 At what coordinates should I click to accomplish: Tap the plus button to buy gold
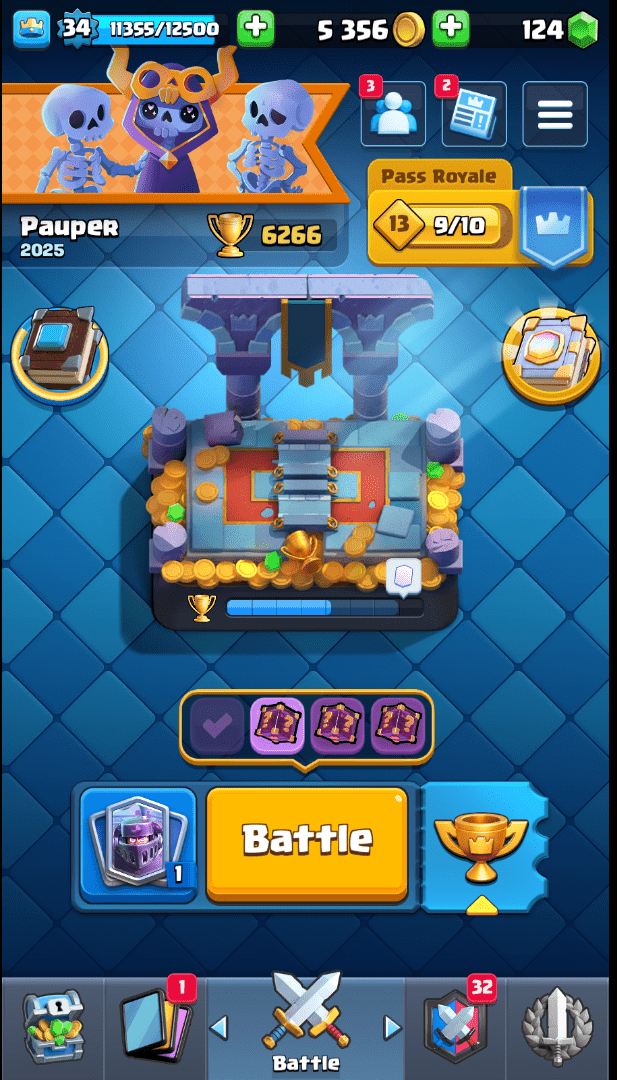452,28
